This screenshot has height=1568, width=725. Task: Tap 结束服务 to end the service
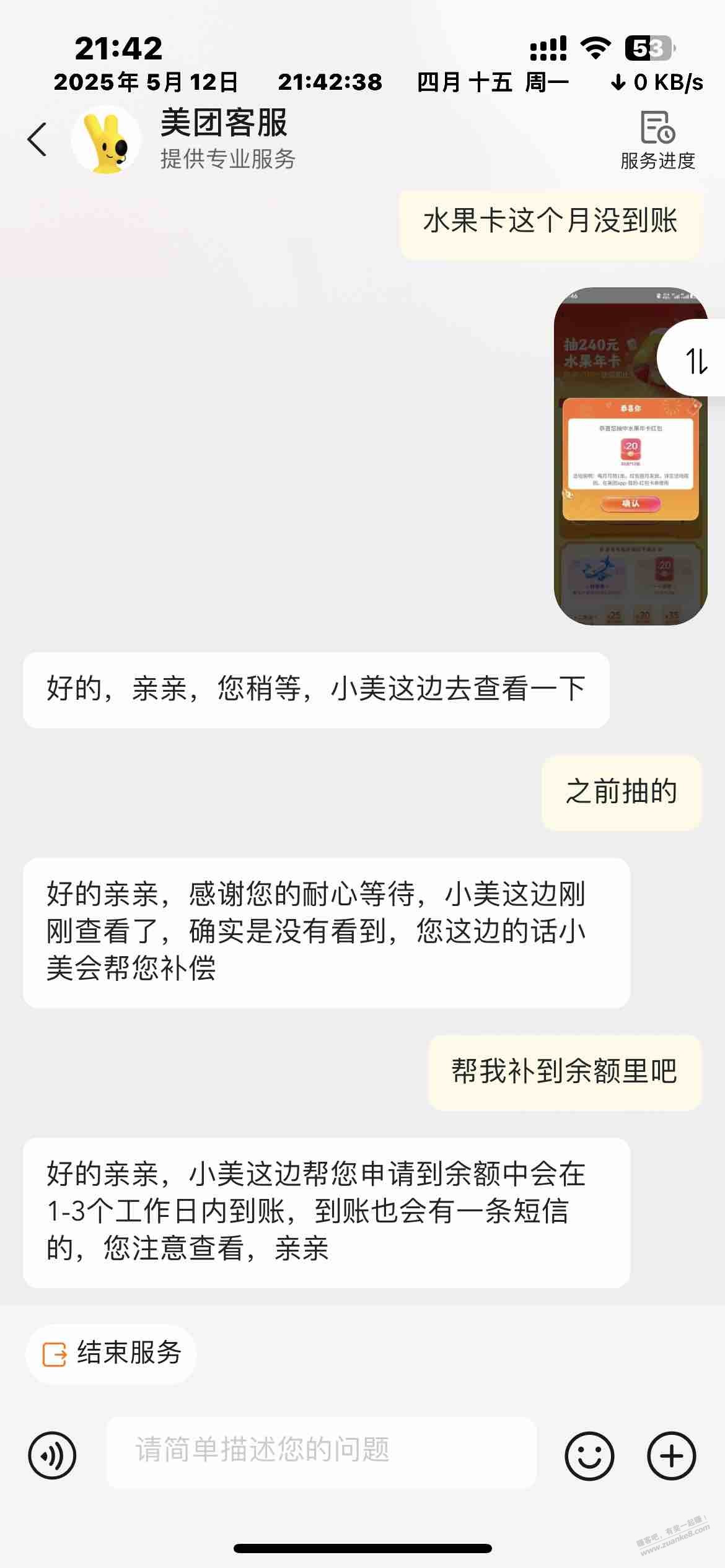[x=112, y=1353]
